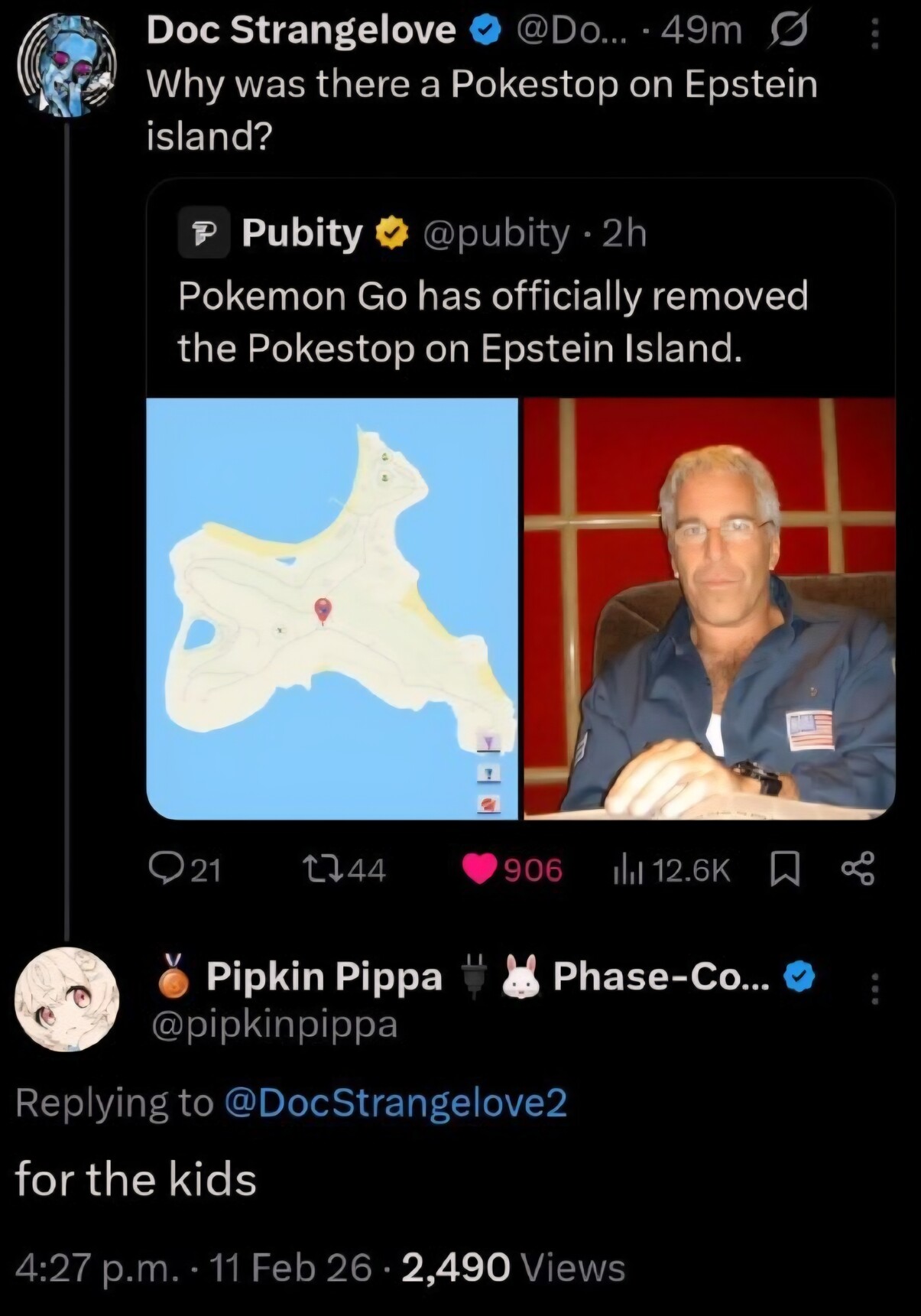Open overflow menu on Doc Strangelove's post
The image size is (921, 1316).
click(875, 34)
